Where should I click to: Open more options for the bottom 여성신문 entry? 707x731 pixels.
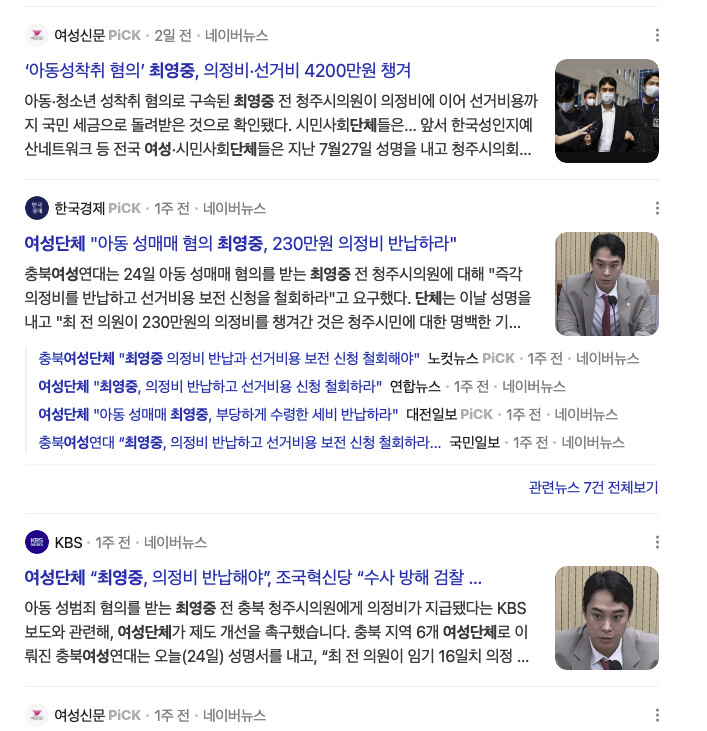click(657, 715)
